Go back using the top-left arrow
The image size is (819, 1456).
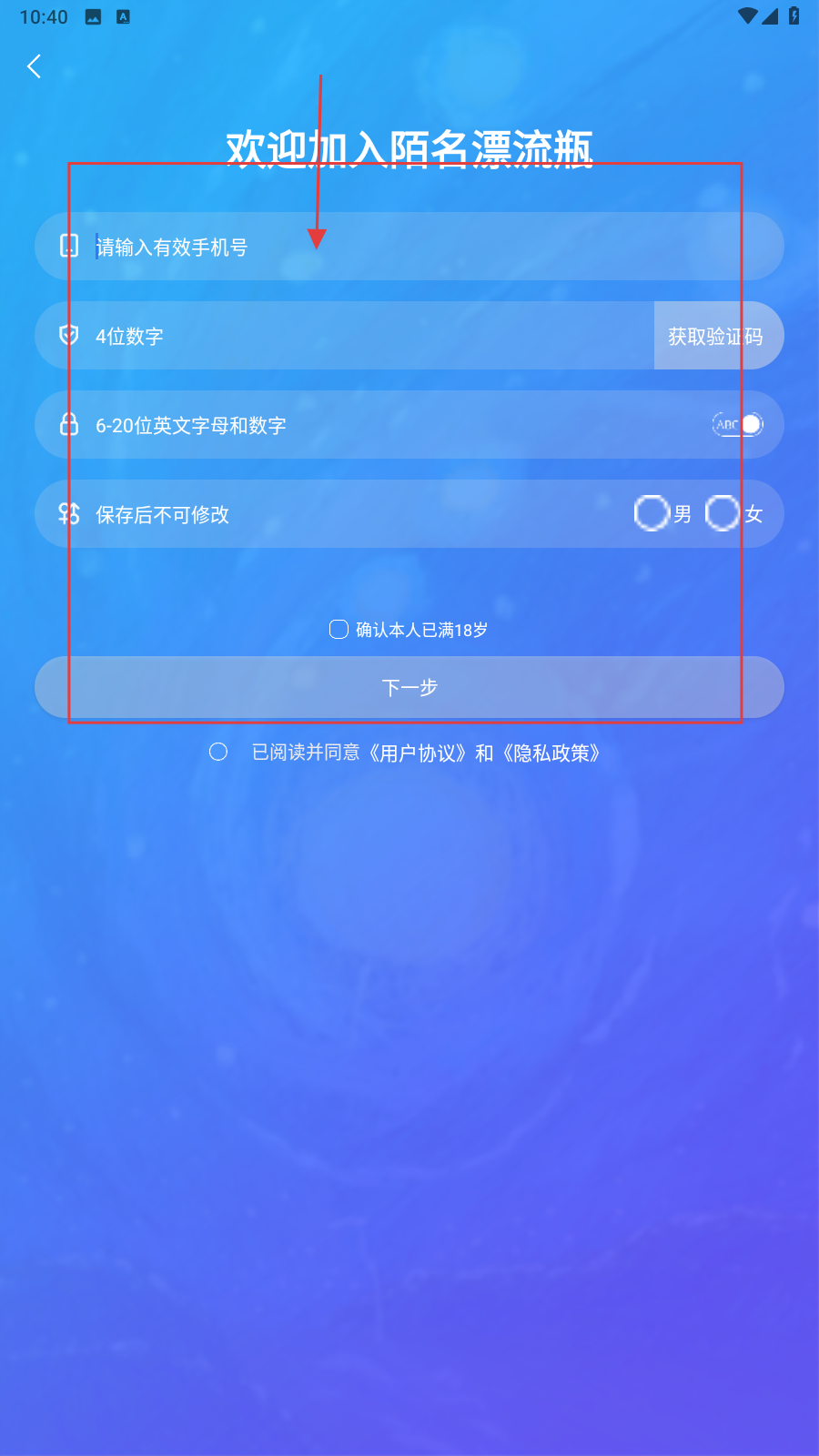click(35, 66)
